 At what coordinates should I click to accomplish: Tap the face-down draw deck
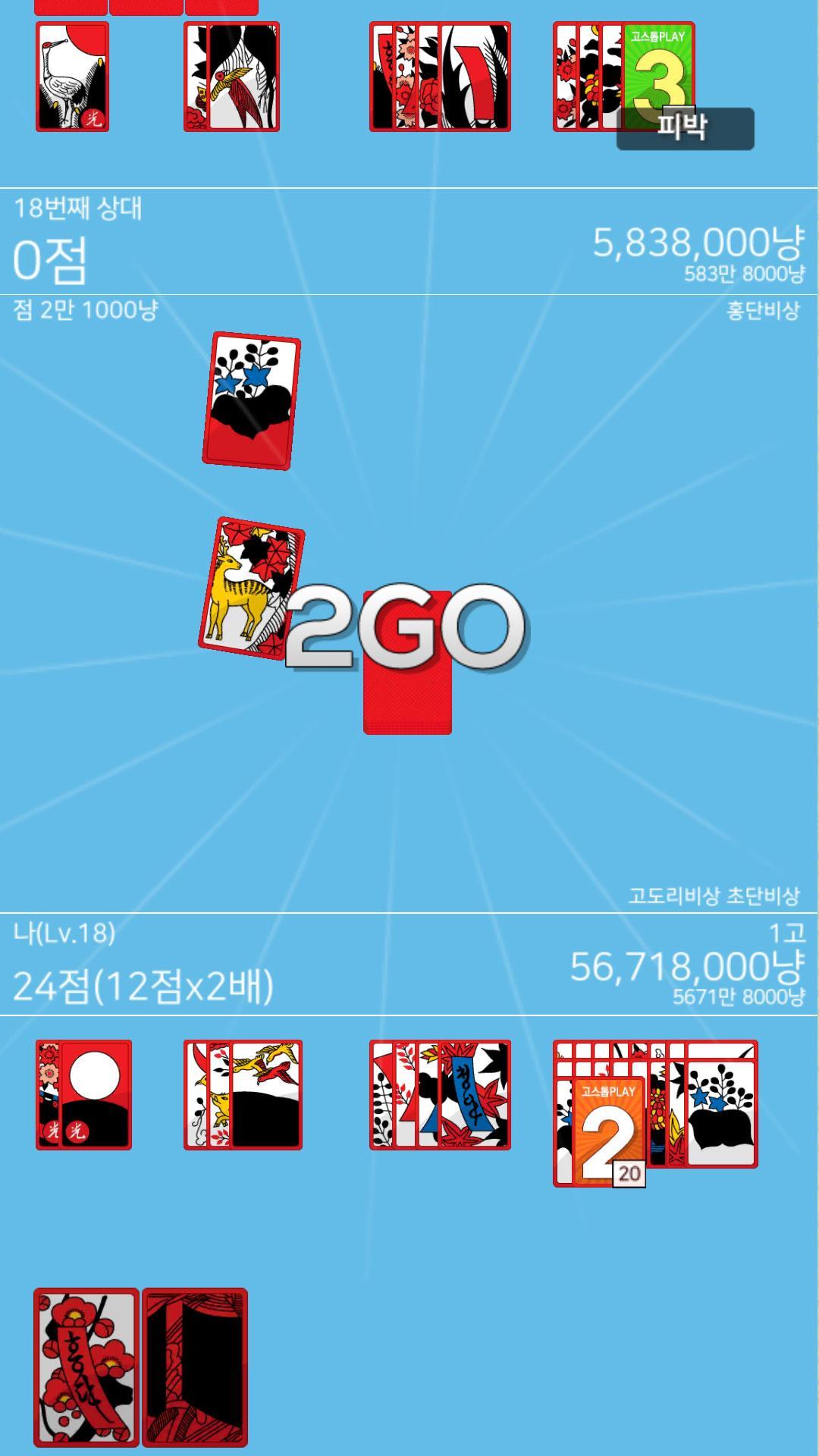pos(407,662)
